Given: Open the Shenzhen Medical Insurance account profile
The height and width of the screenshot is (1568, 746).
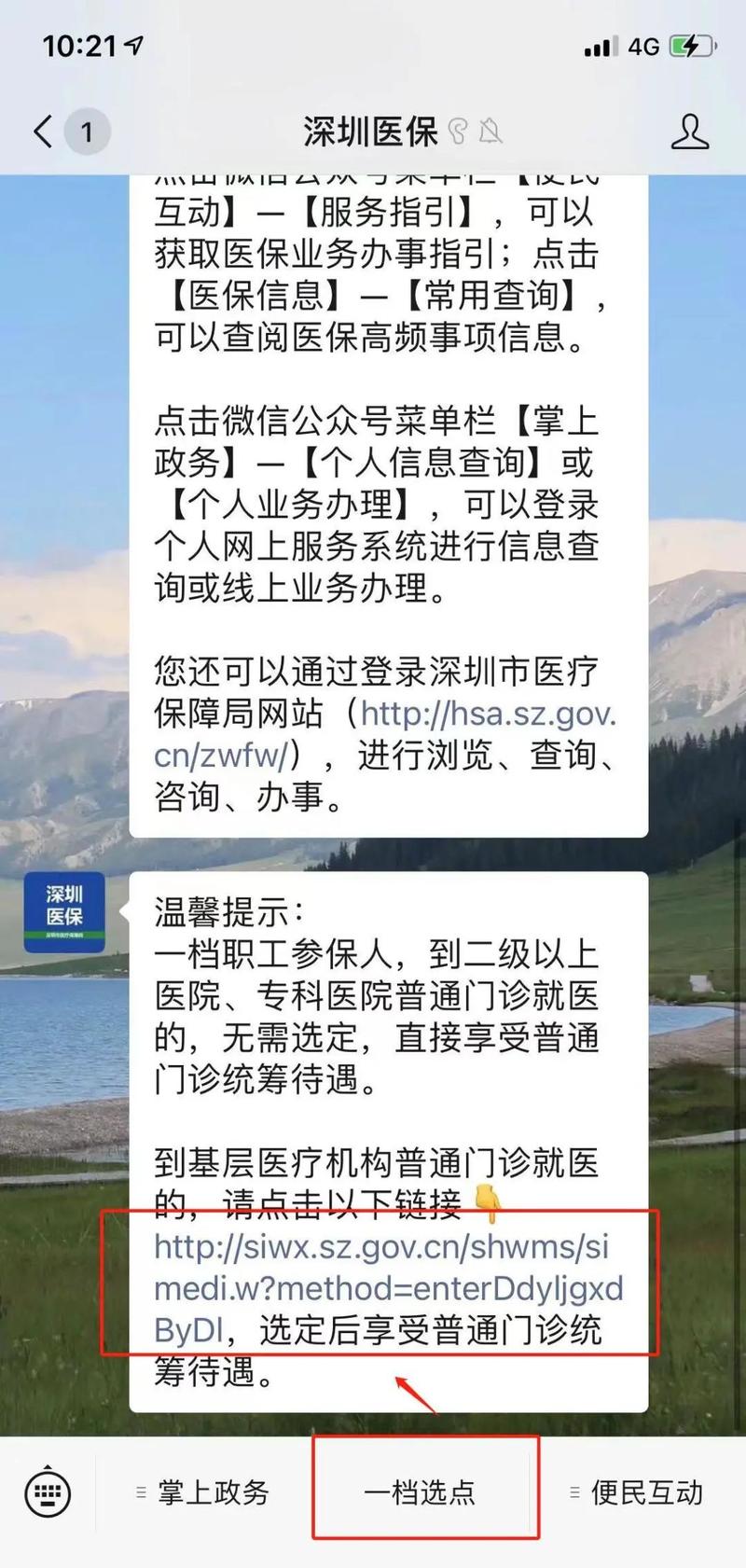Looking at the screenshot, I should (690, 132).
